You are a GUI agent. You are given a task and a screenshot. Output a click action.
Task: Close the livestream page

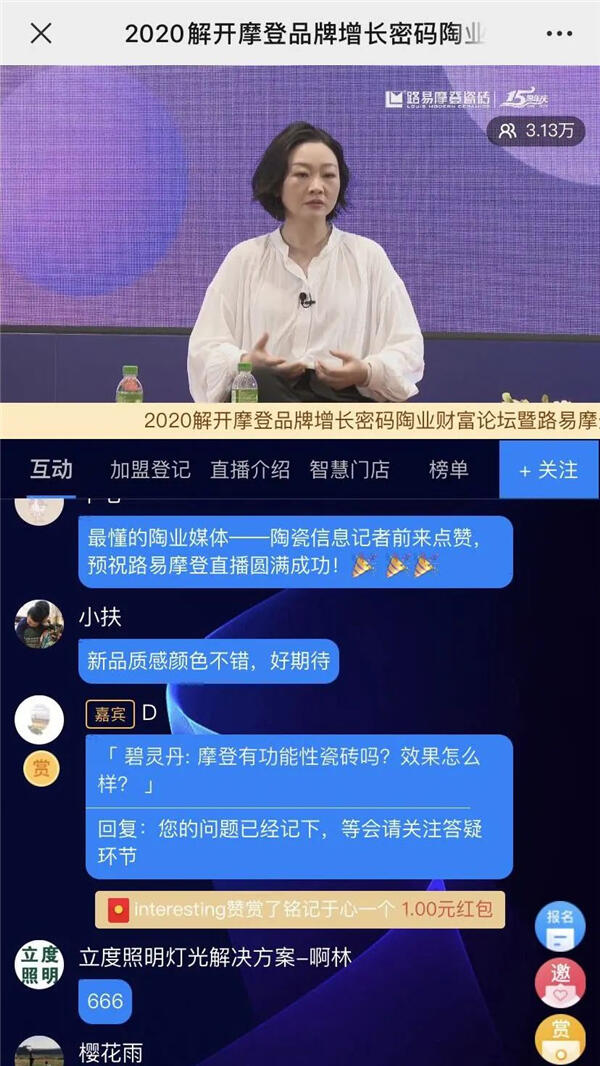coord(41,33)
